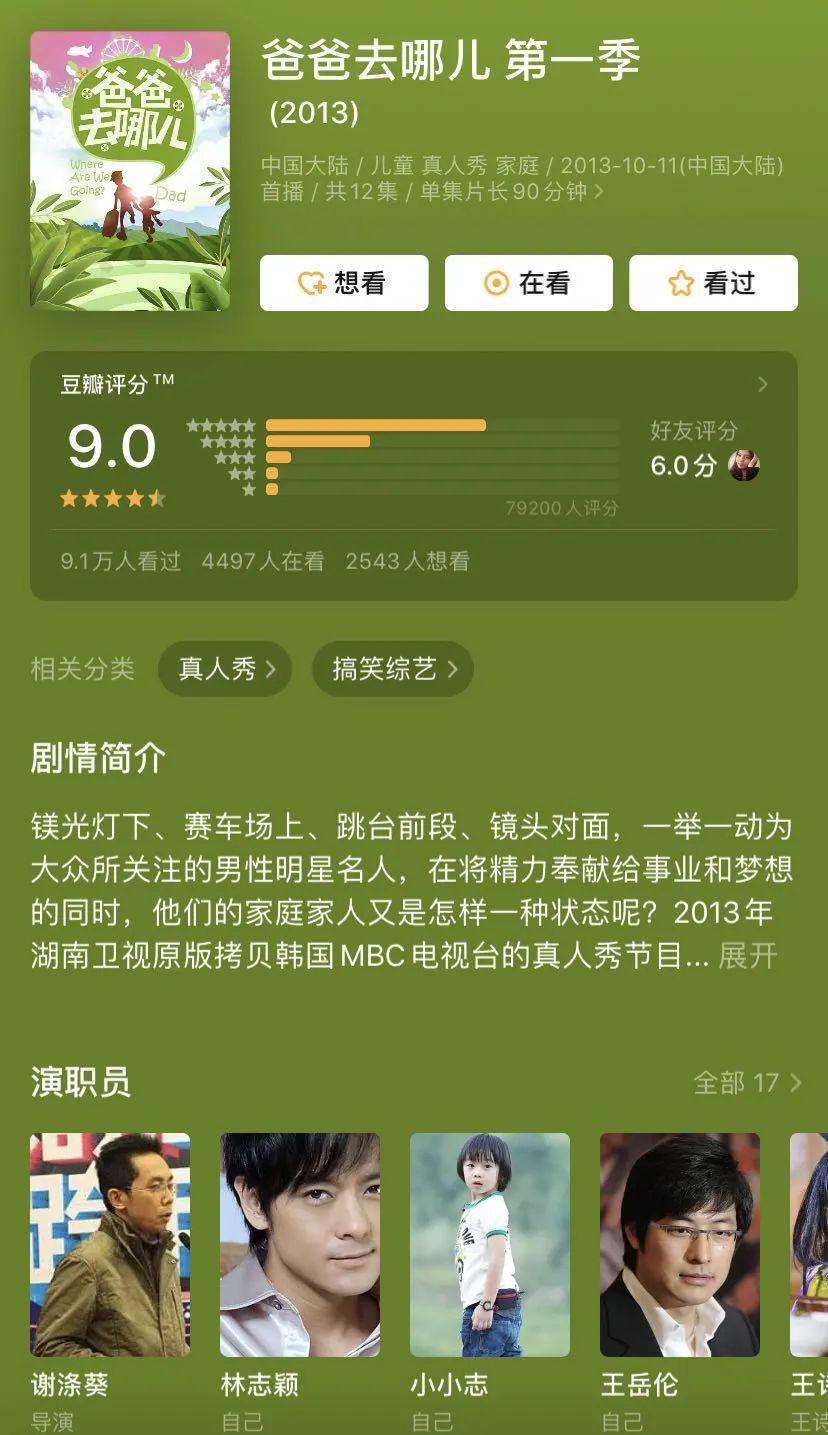Screen dimensions: 828x1435
Task: Mark the show as 想看
Action: [x=344, y=283]
